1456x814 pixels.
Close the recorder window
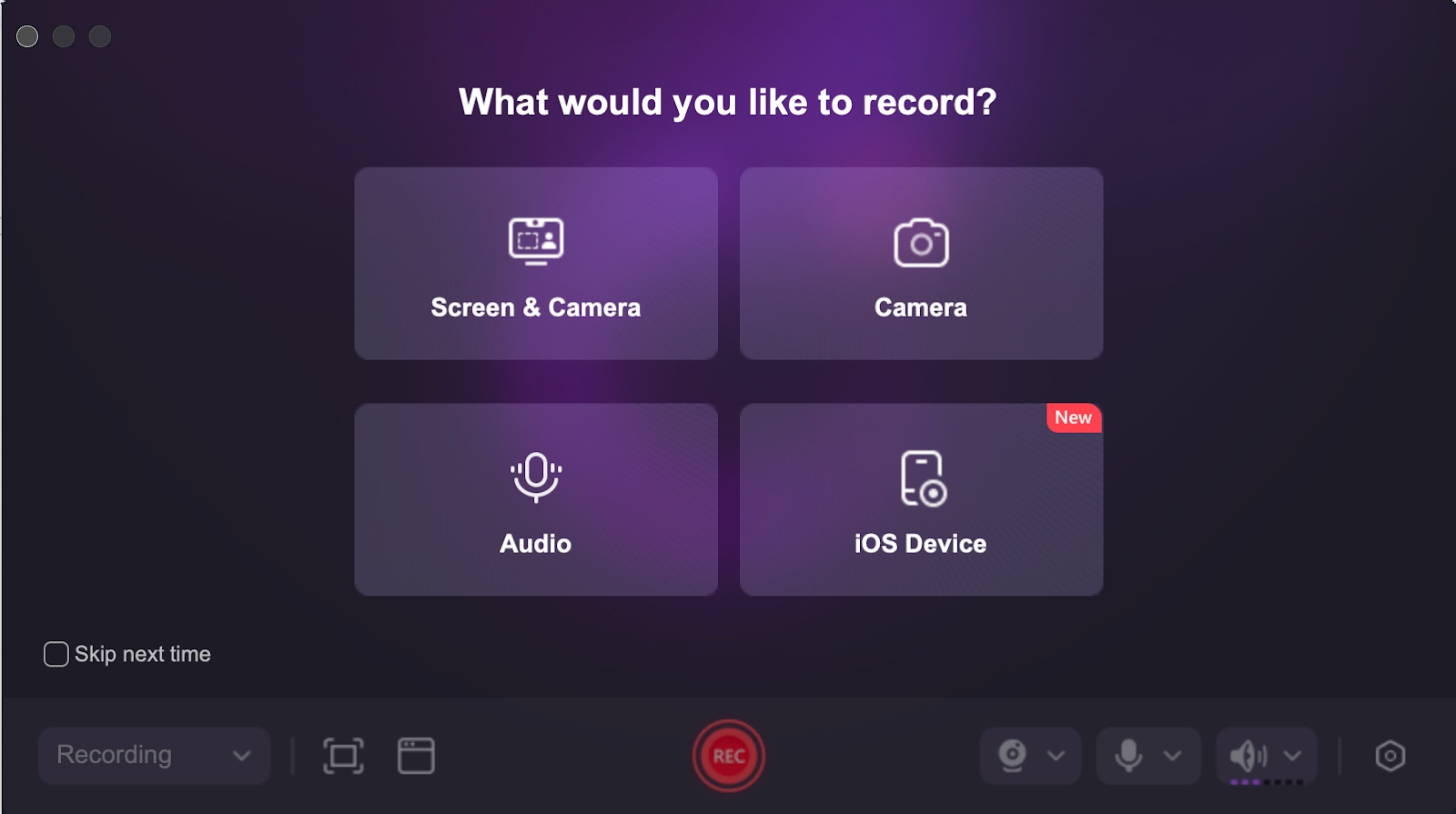pos(27,36)
